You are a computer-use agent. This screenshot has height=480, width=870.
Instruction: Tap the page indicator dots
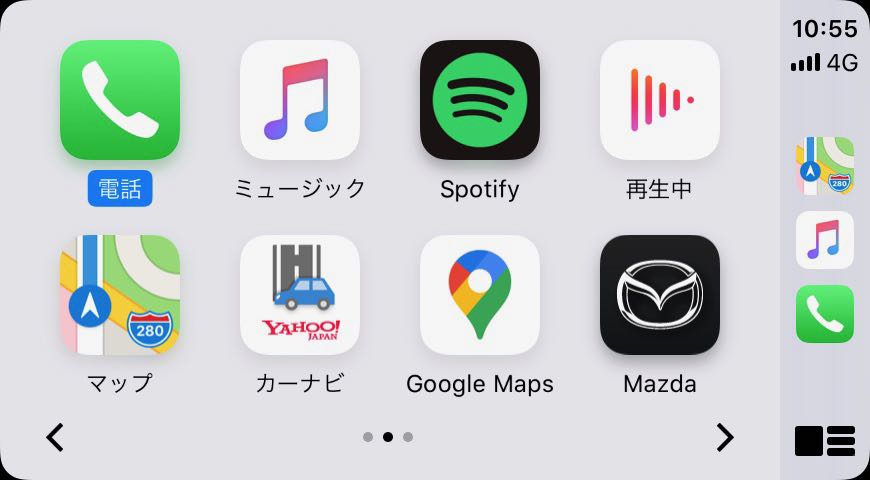[388, 437]
